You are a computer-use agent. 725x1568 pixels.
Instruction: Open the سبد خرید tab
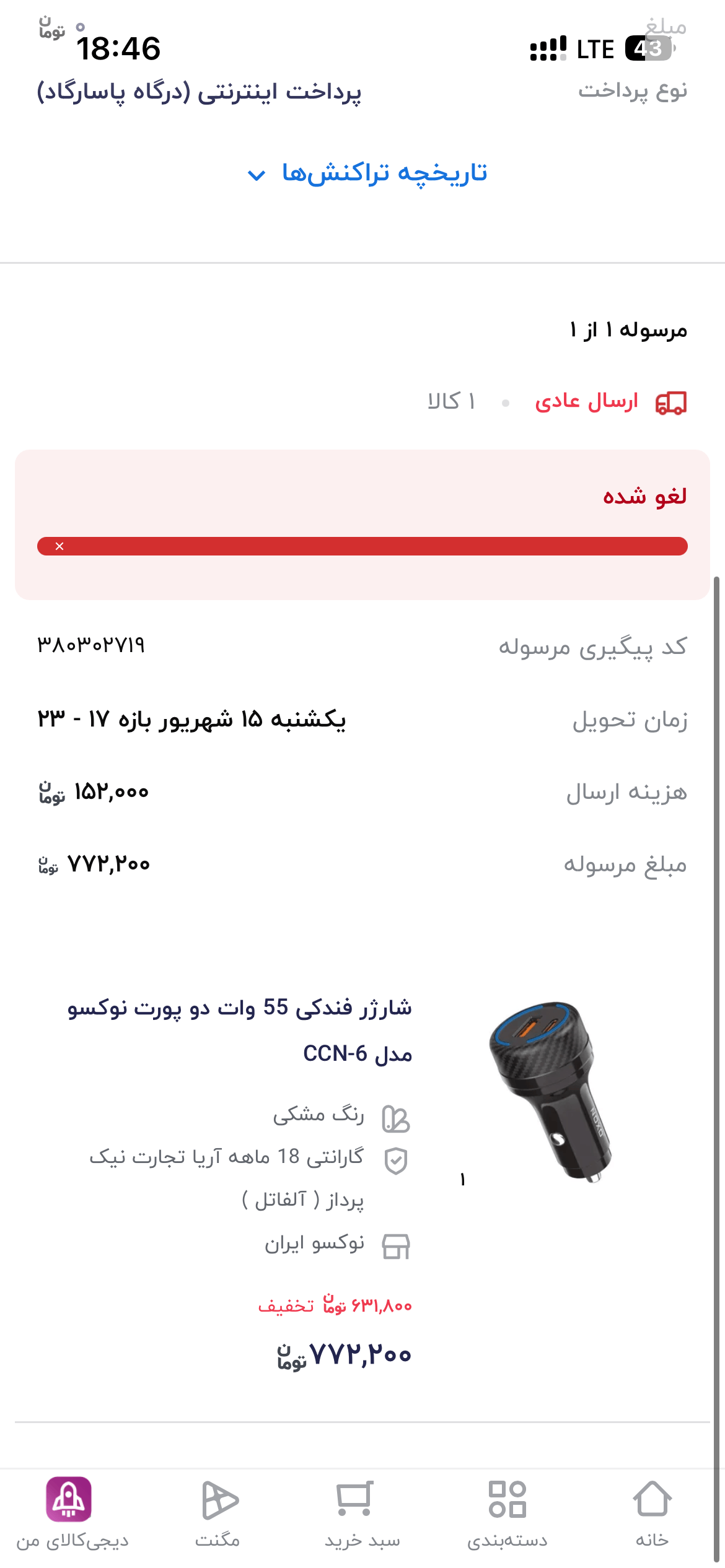click(x=362, y=1514)
